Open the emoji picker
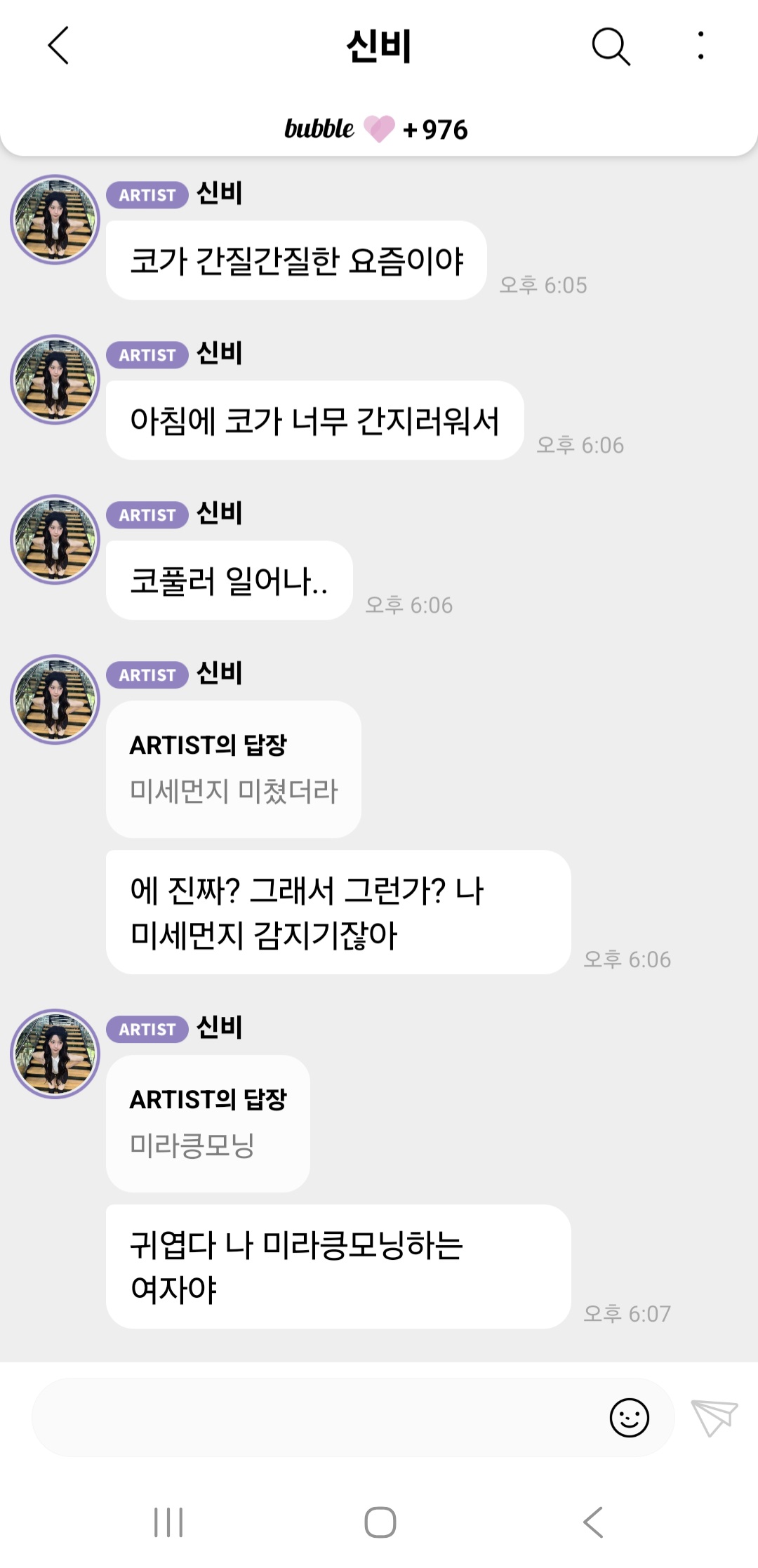758x1568 pixels. tap(629, 1418)
